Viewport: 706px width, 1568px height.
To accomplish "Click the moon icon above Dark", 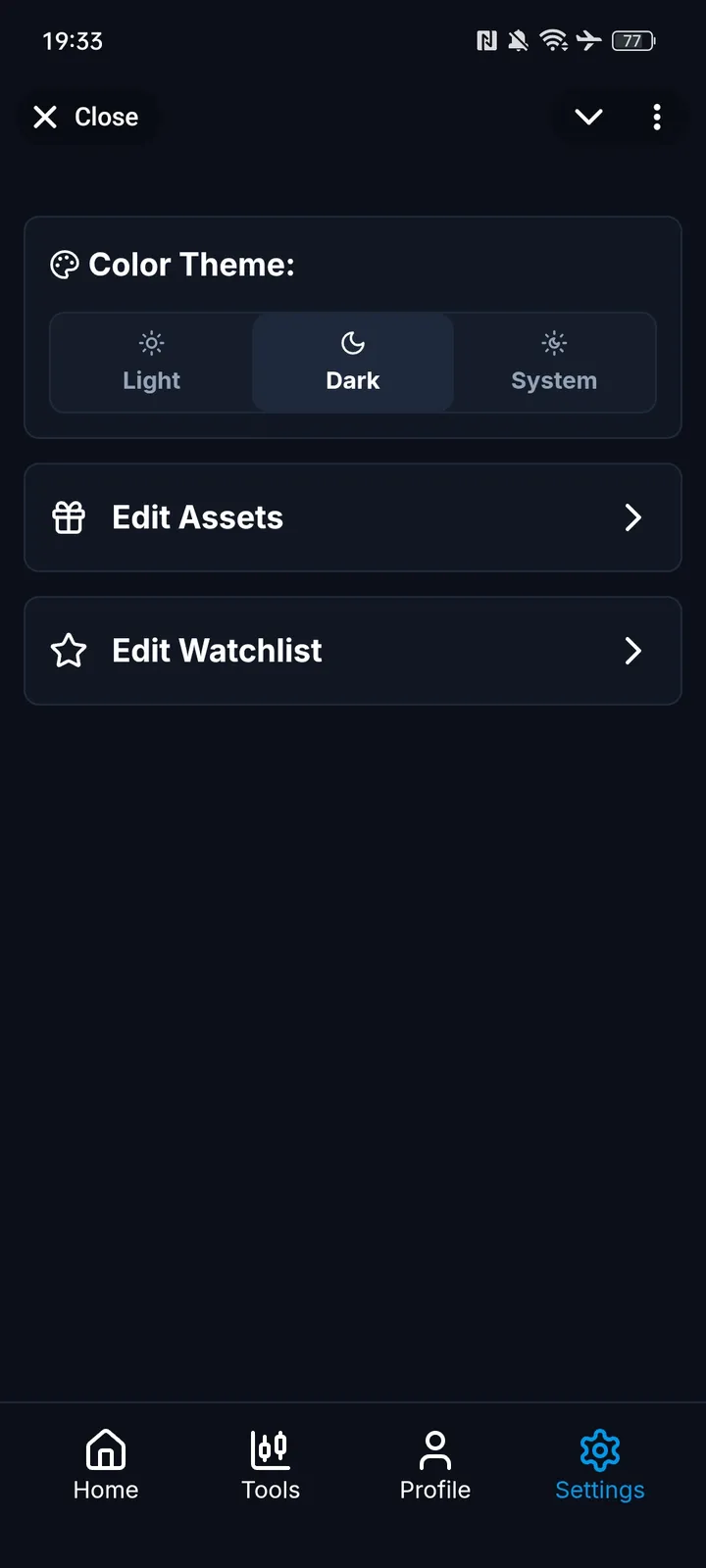I will coord(352,343).
